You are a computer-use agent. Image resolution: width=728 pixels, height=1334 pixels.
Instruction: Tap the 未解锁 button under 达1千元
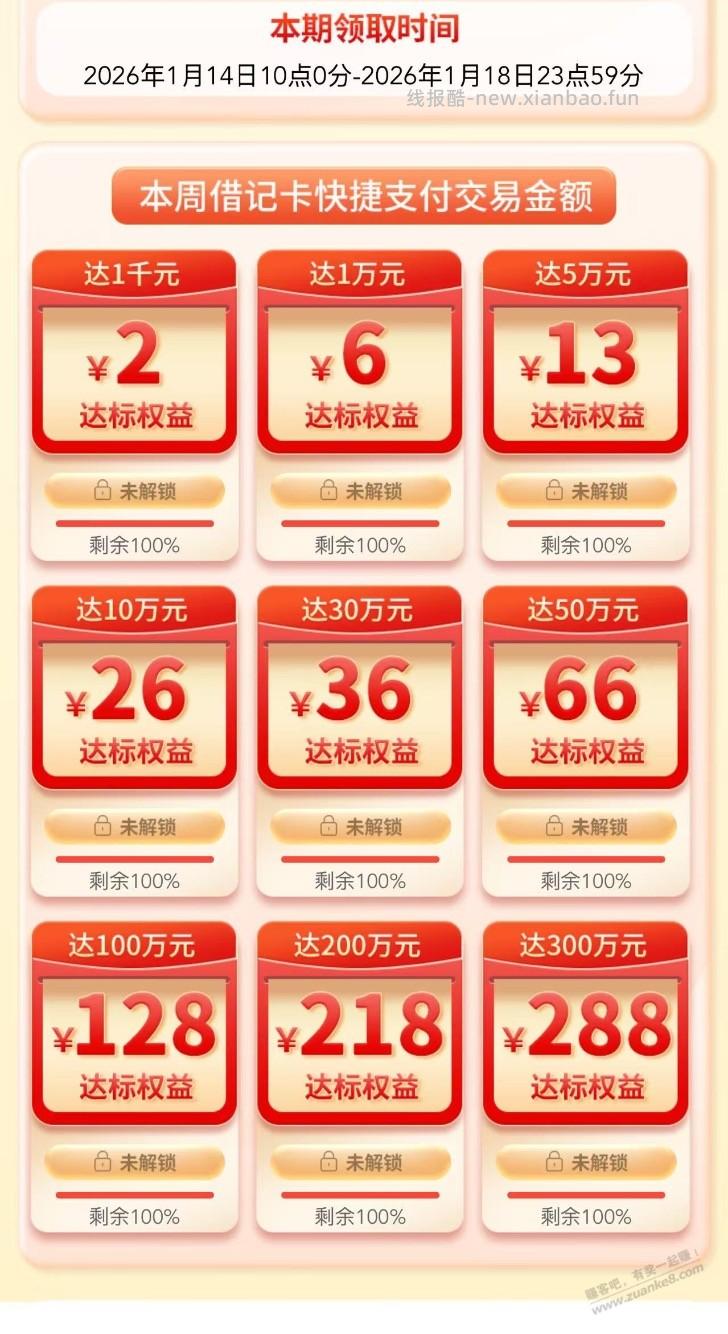pyautogui.click(x=135, y=492)
